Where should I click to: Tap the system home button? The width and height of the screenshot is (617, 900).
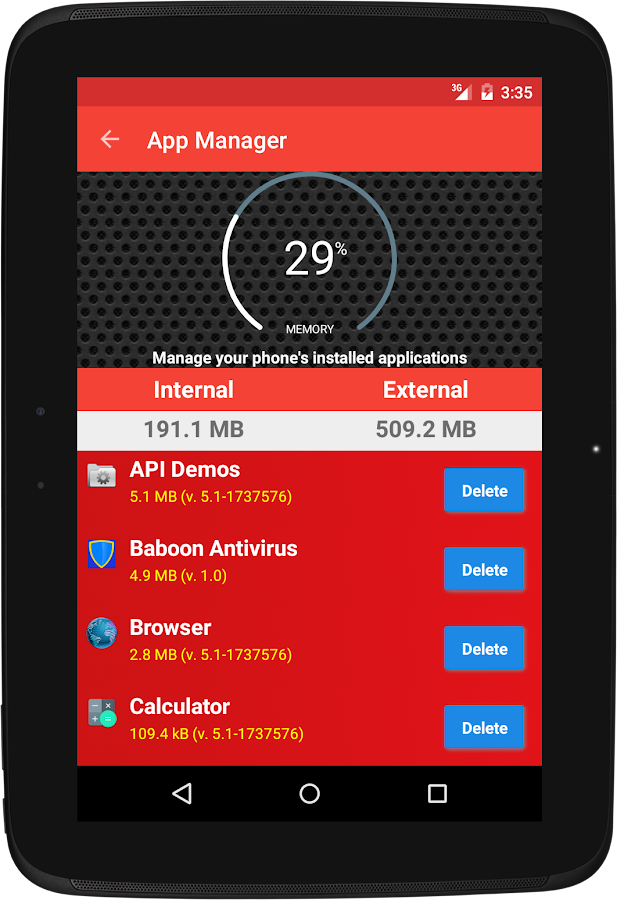(309, 794)
